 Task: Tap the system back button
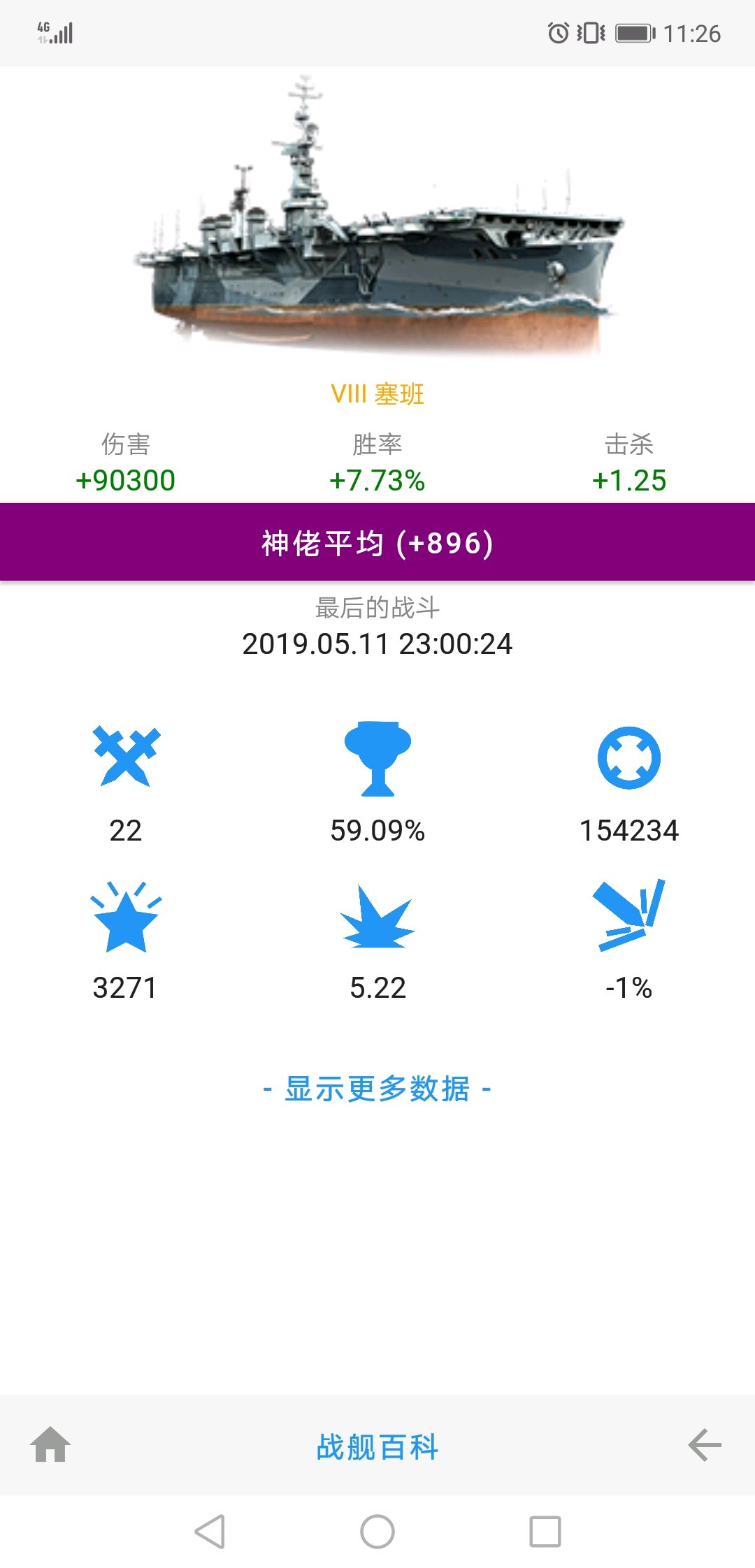point(210,1532)
